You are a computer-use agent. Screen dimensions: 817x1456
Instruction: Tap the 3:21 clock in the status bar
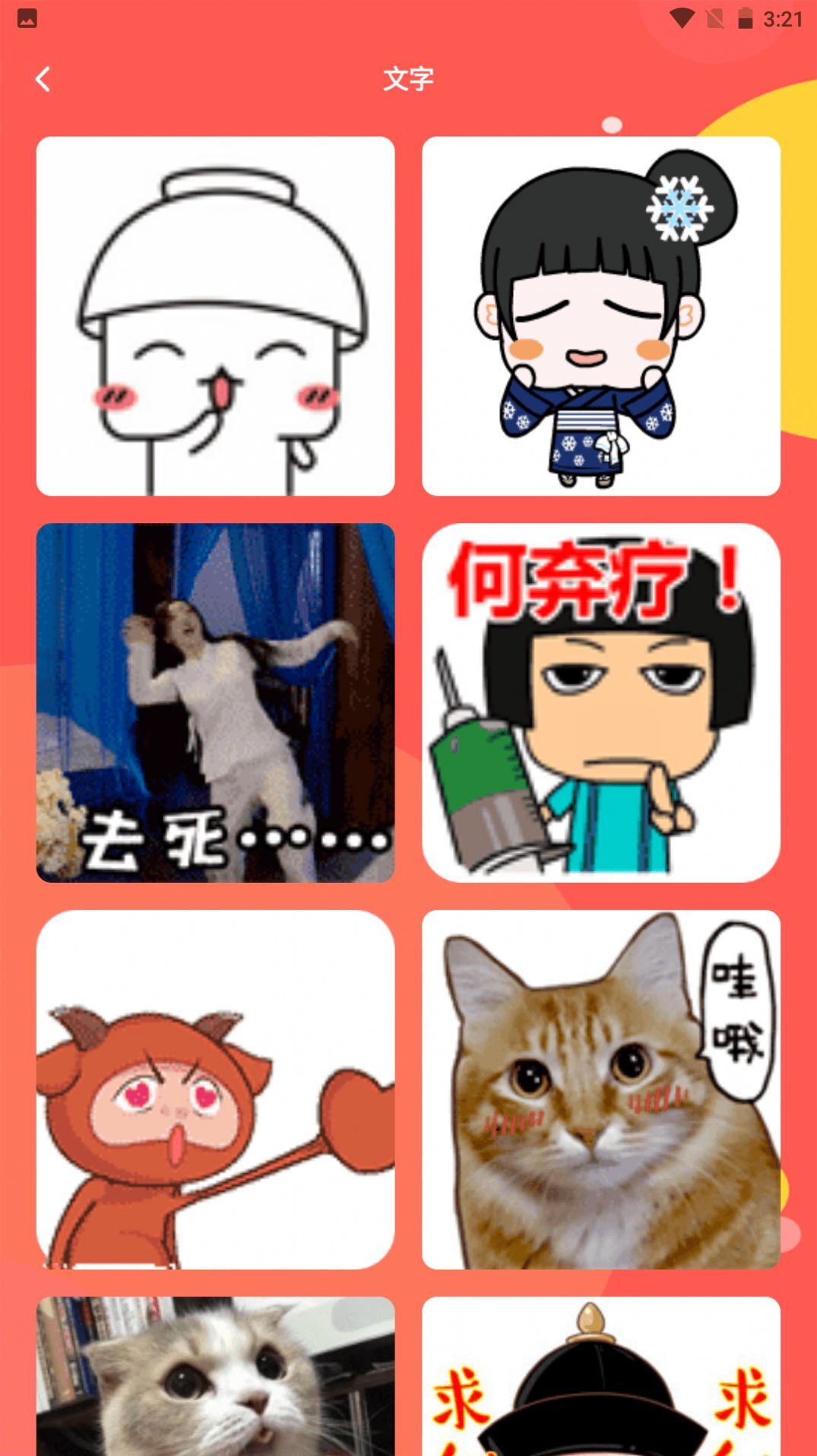tap(782, 19)
